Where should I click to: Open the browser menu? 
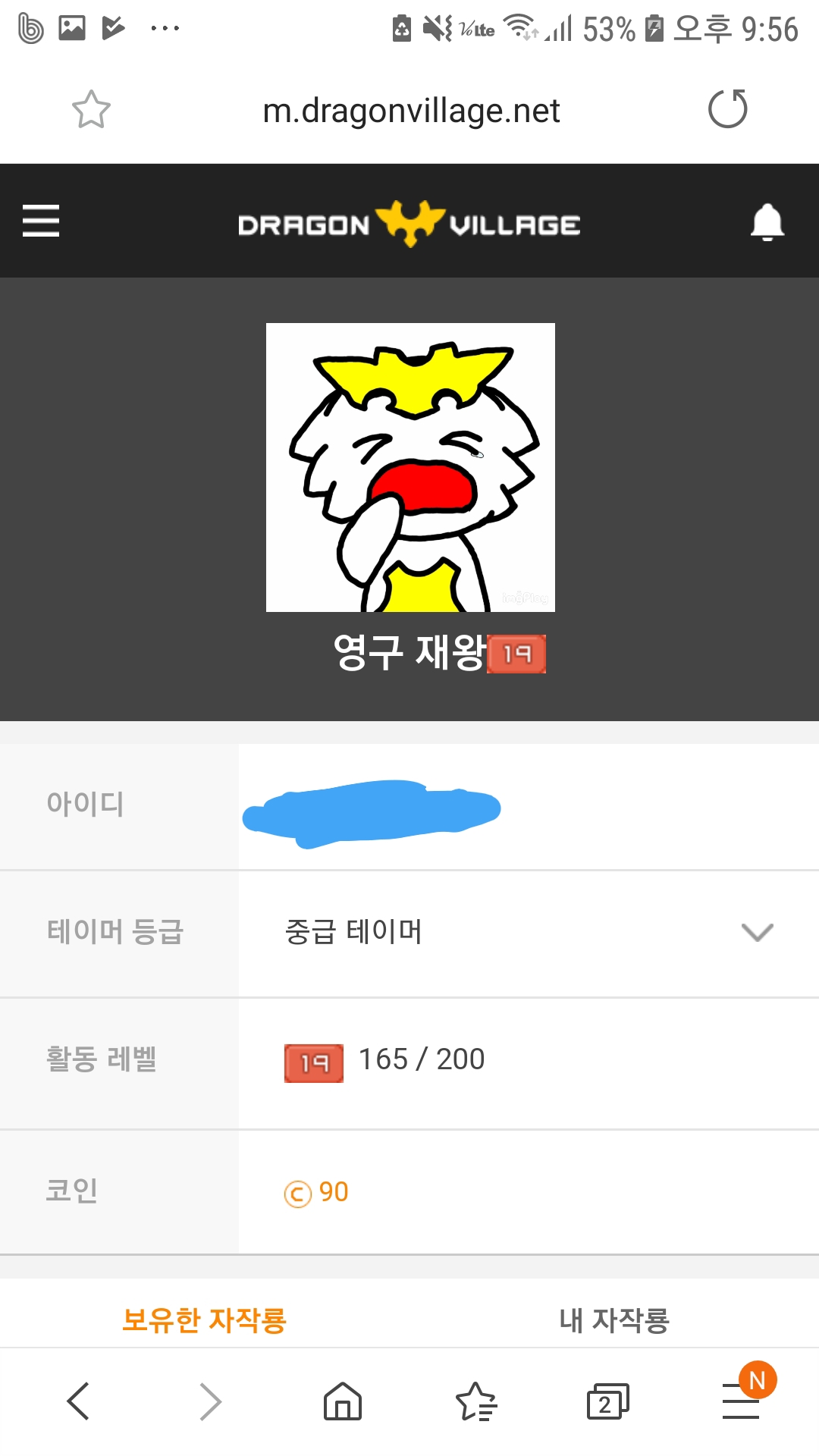[741, 1401]
